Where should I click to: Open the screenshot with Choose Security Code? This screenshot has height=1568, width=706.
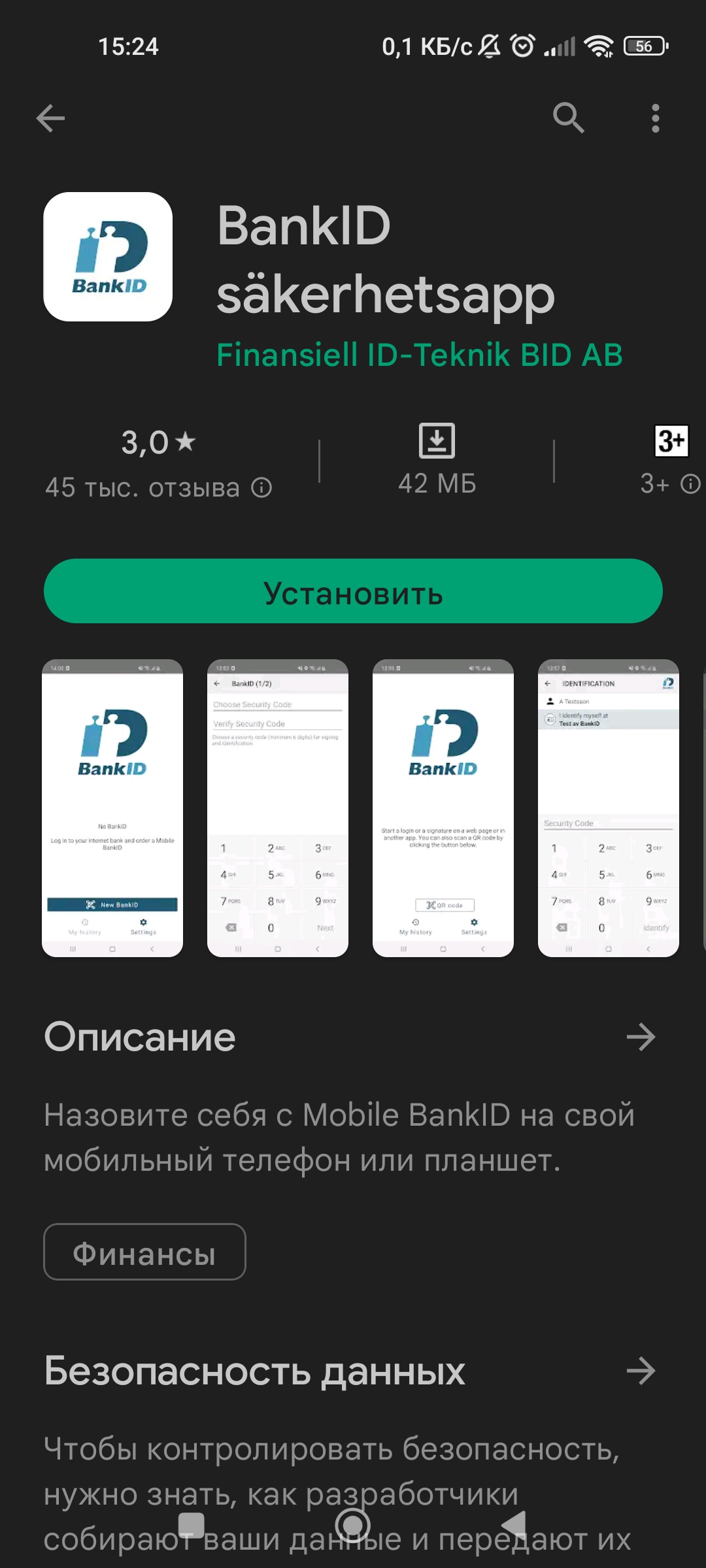click(278, 808)
